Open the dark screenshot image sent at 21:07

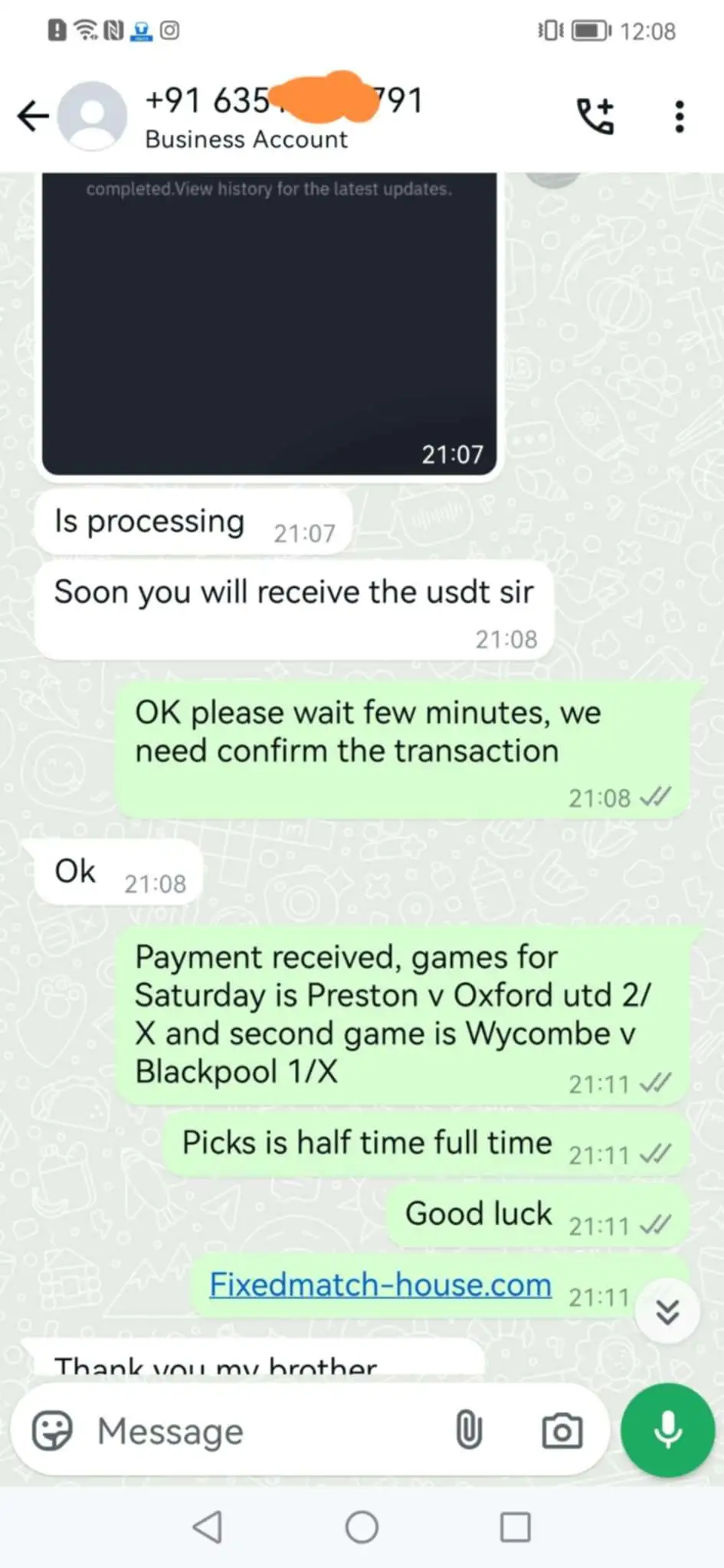269,323
